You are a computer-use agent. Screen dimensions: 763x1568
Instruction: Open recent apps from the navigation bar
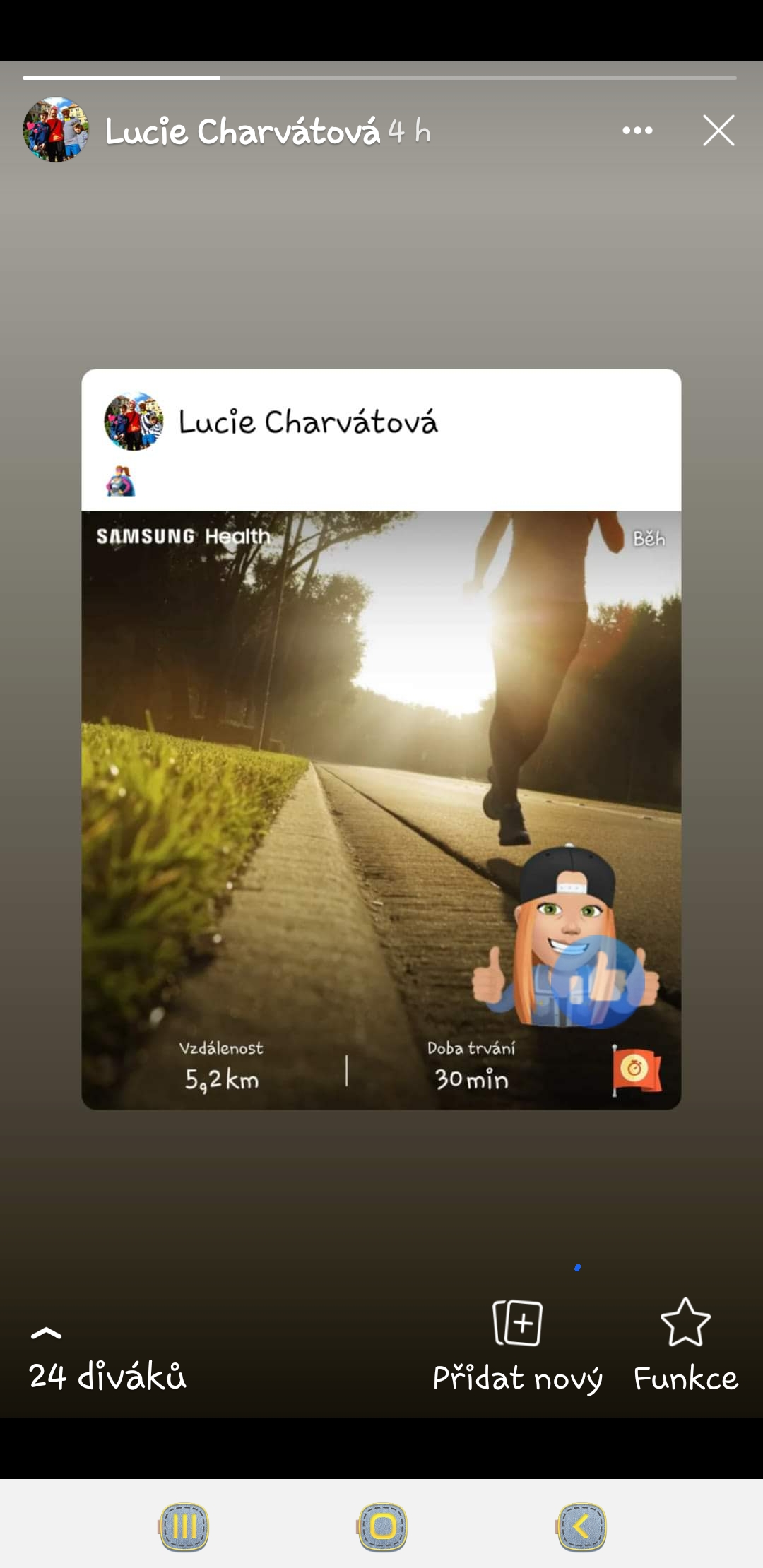click(184, 1527)
